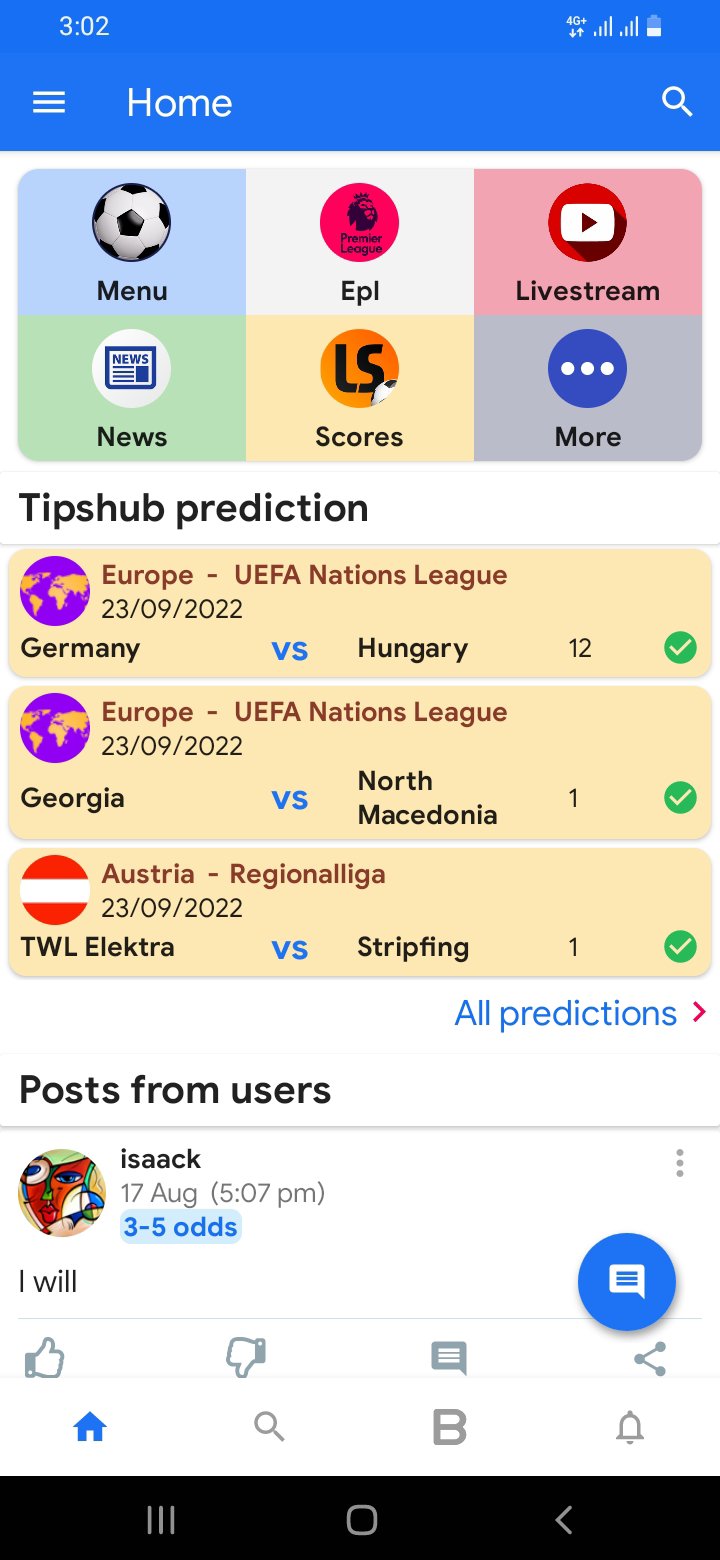
Task: Open the Georgia vs North Macedonia prediction
Action: click(360, 762)
